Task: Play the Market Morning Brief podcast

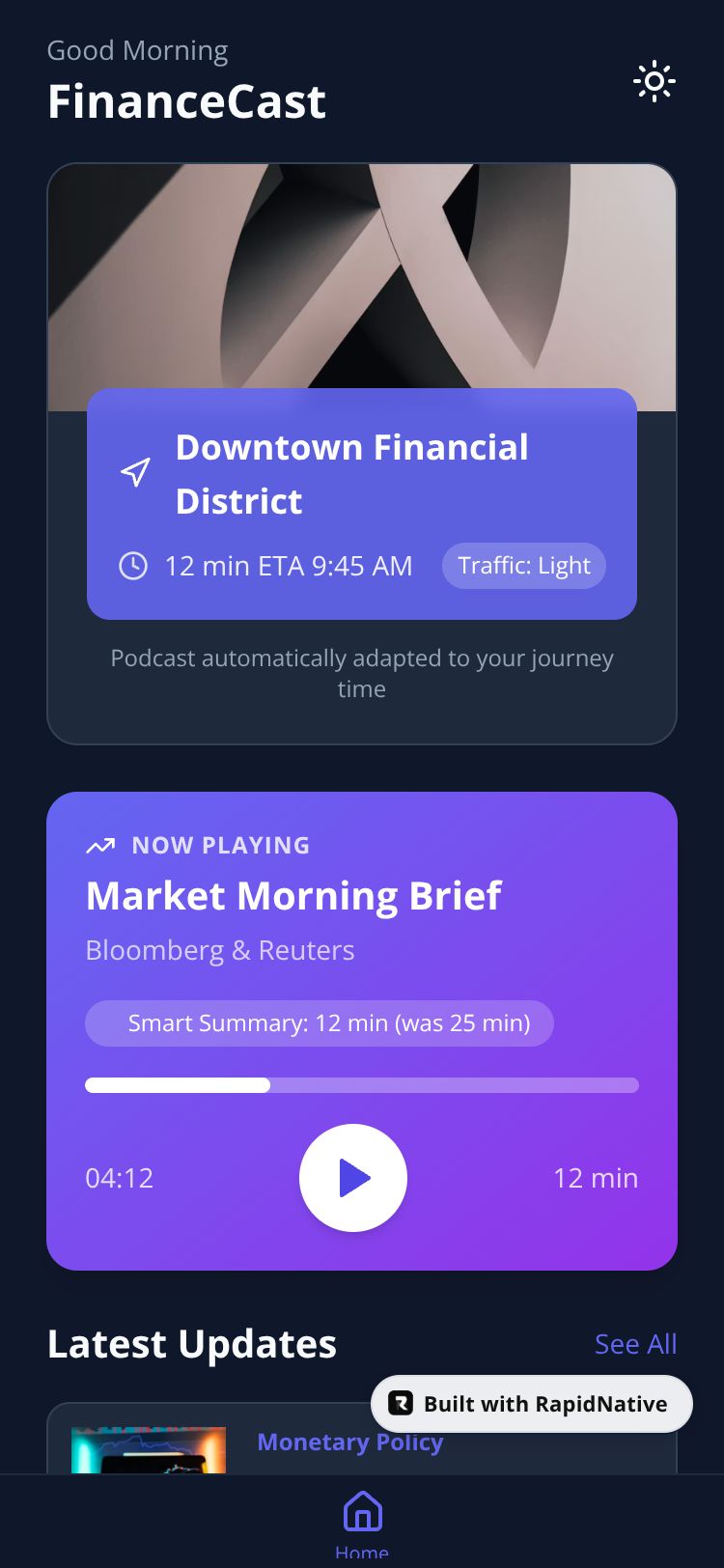Action: [x=353, y=1177]
